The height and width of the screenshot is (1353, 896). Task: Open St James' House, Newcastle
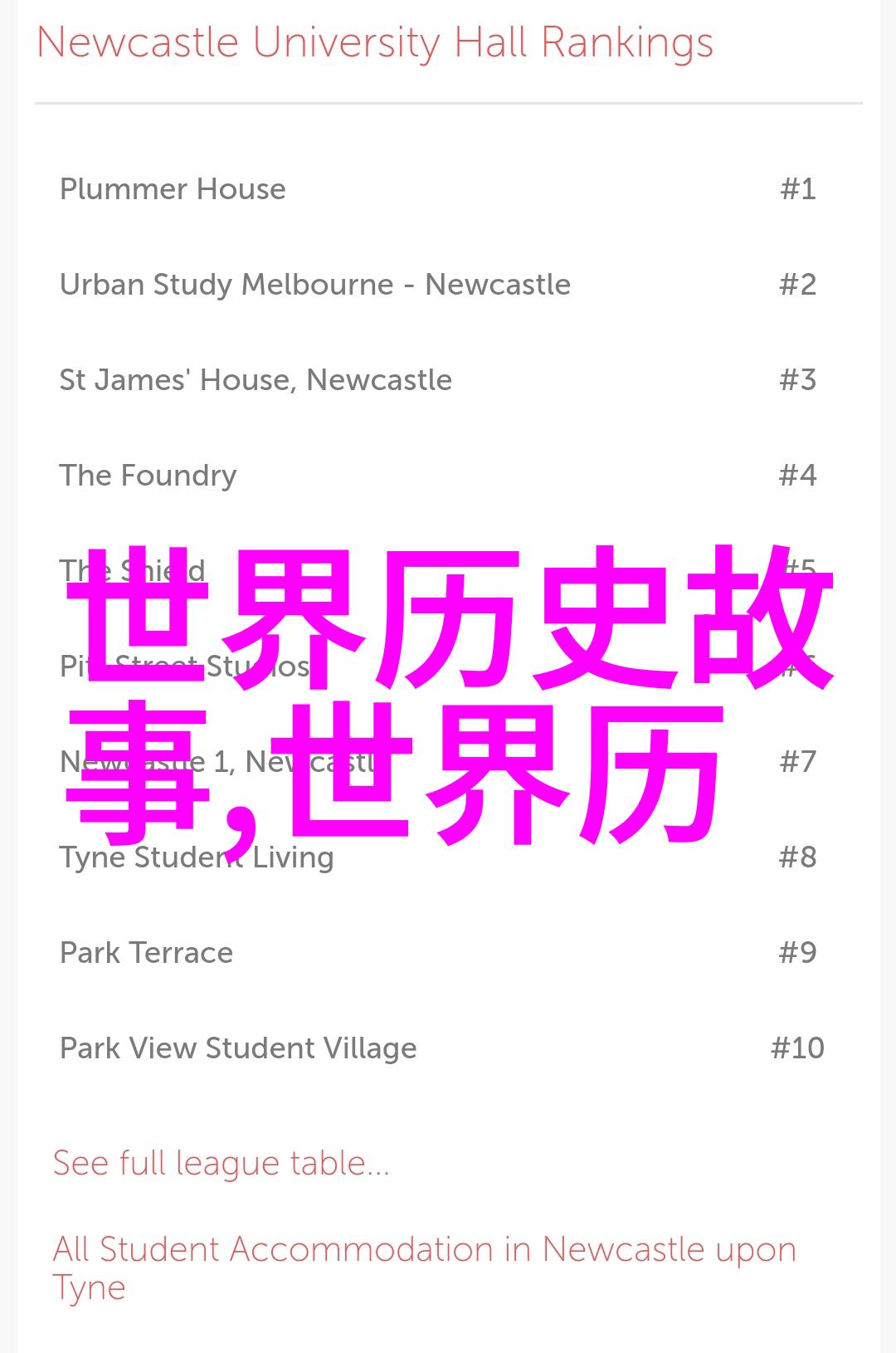pos(256,380)
